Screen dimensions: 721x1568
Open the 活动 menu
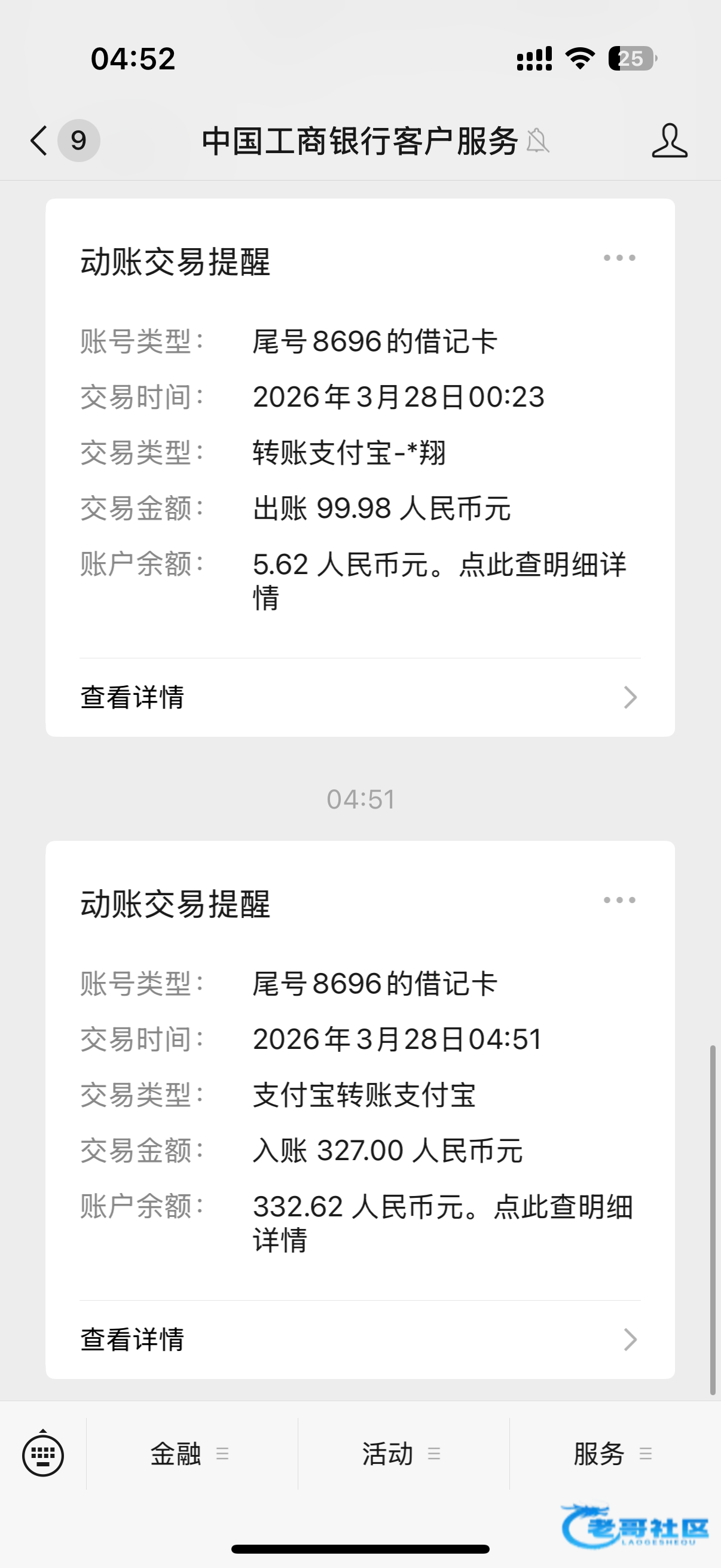[402, 1454]
